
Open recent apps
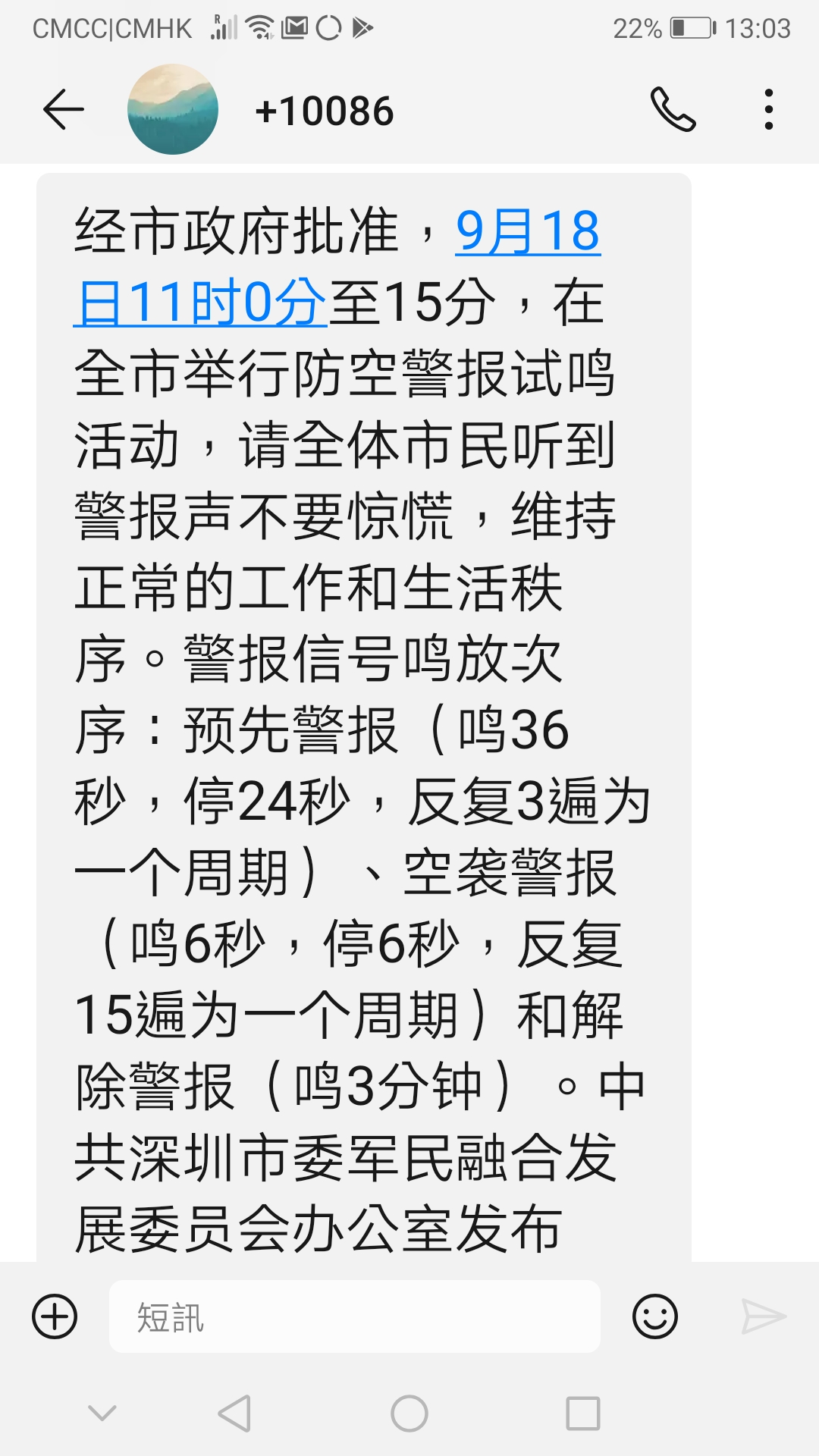click(582, 1414)
